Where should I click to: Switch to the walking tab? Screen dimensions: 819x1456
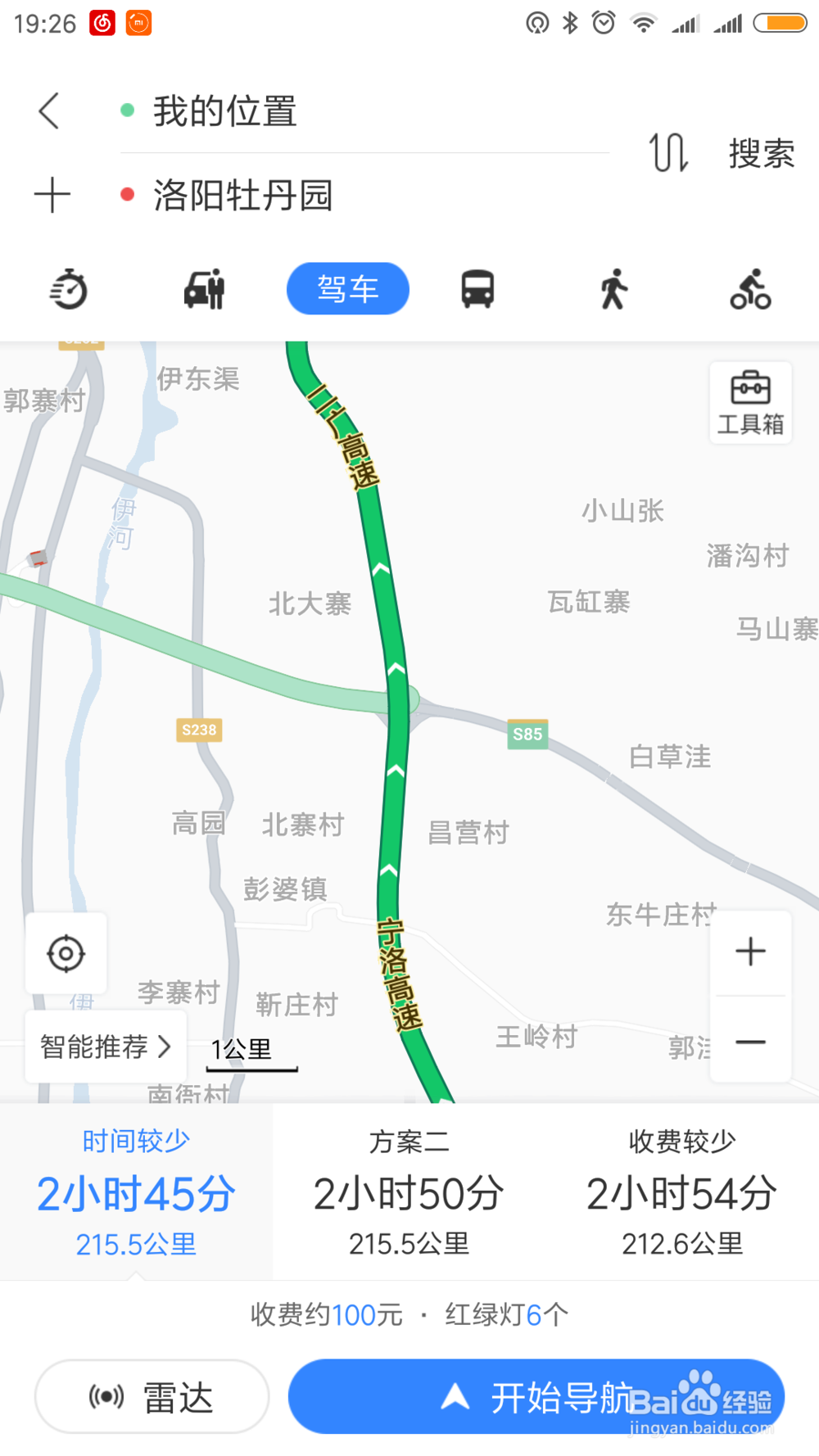613,289
